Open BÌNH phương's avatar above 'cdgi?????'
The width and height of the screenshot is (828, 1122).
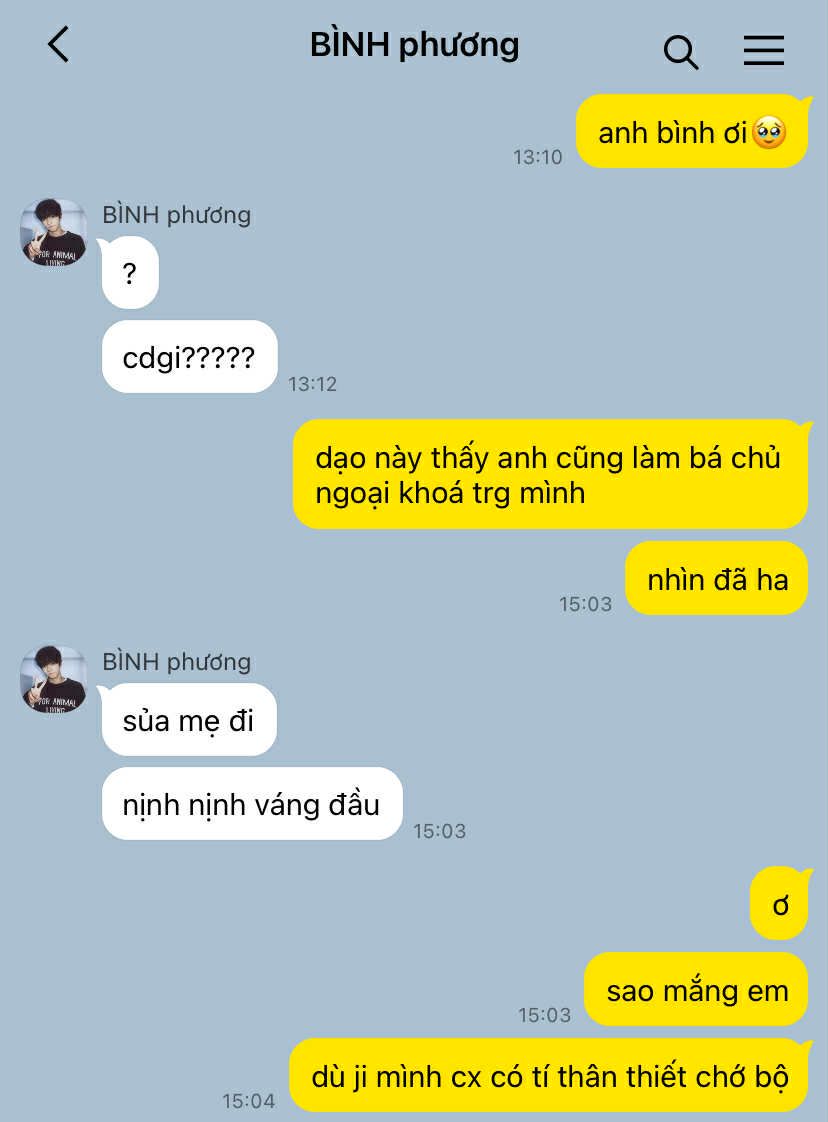click(x=54, y=232)
